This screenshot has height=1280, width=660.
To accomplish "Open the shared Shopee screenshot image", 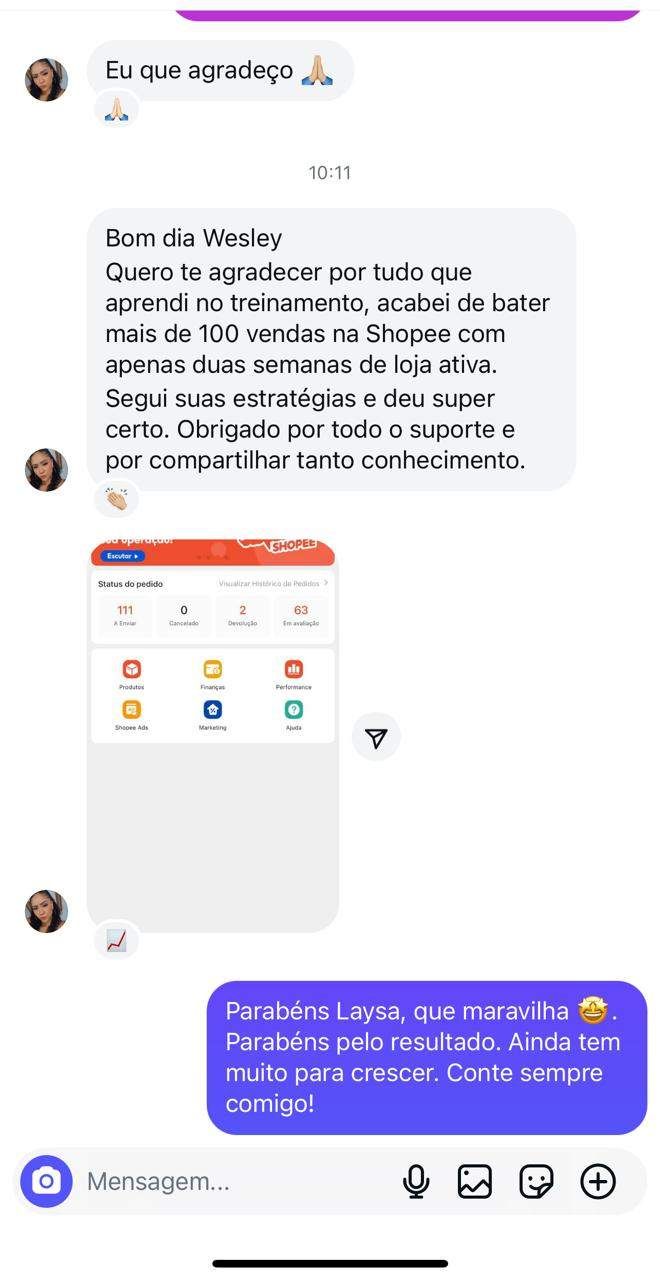I will click(x=212, y=735).
